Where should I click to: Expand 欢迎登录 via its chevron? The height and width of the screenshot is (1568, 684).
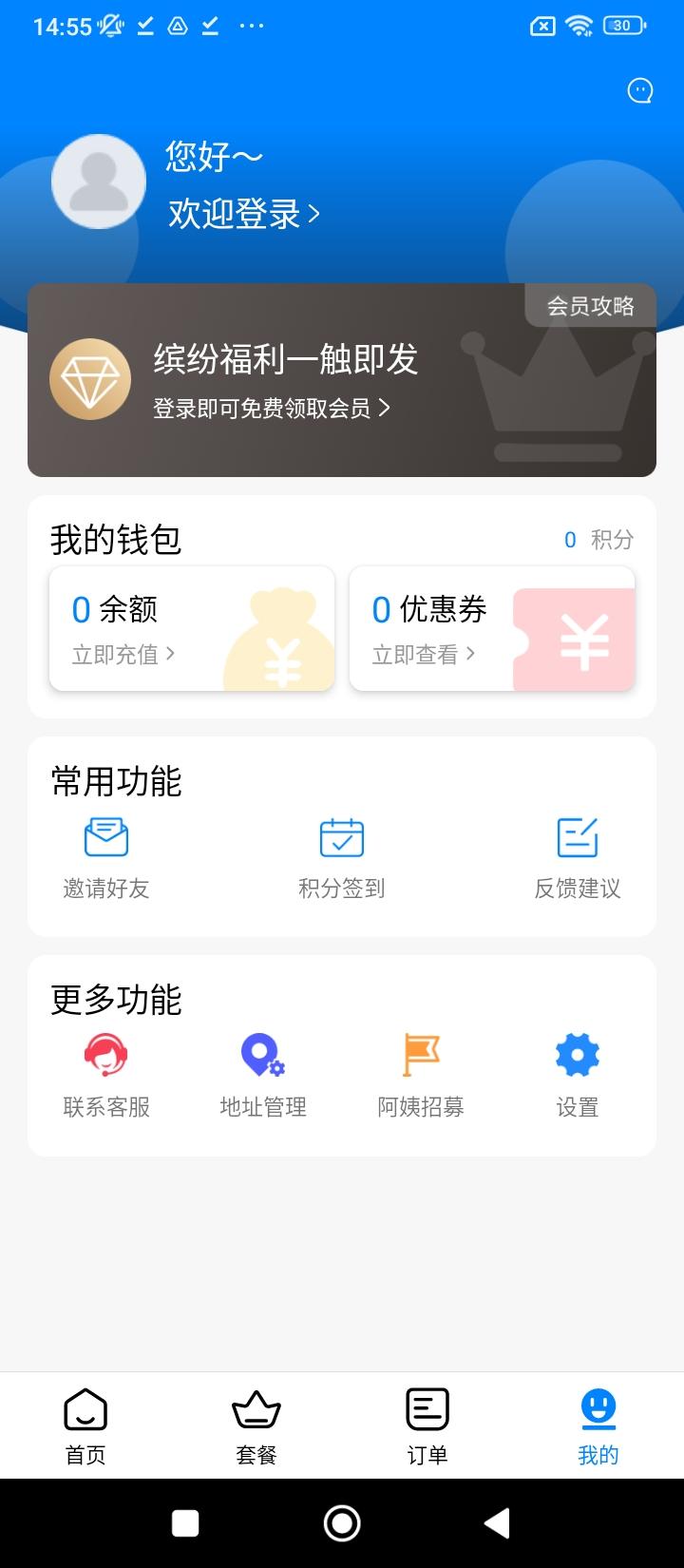(313, 215)
